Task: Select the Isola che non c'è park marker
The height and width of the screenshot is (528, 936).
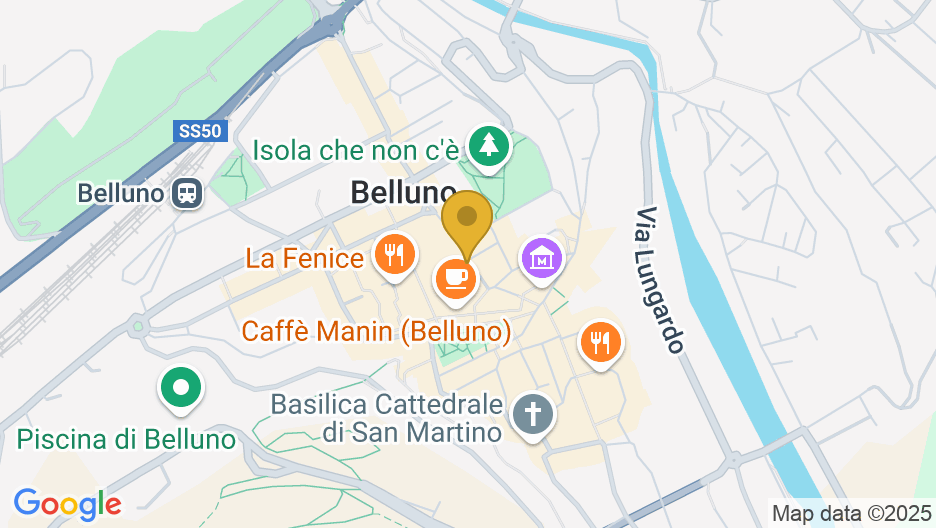Action: [490, 147]
